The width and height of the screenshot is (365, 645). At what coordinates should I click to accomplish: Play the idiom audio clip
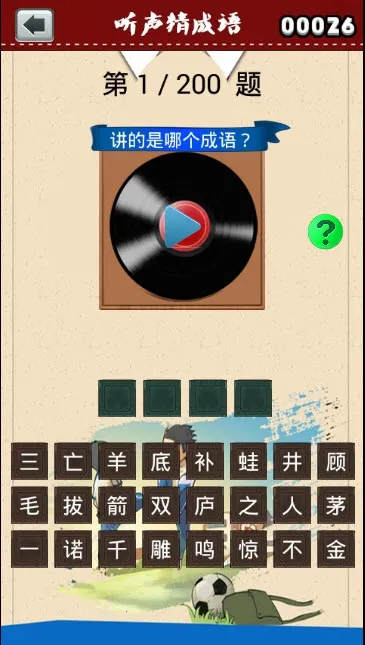click(184, 226)
